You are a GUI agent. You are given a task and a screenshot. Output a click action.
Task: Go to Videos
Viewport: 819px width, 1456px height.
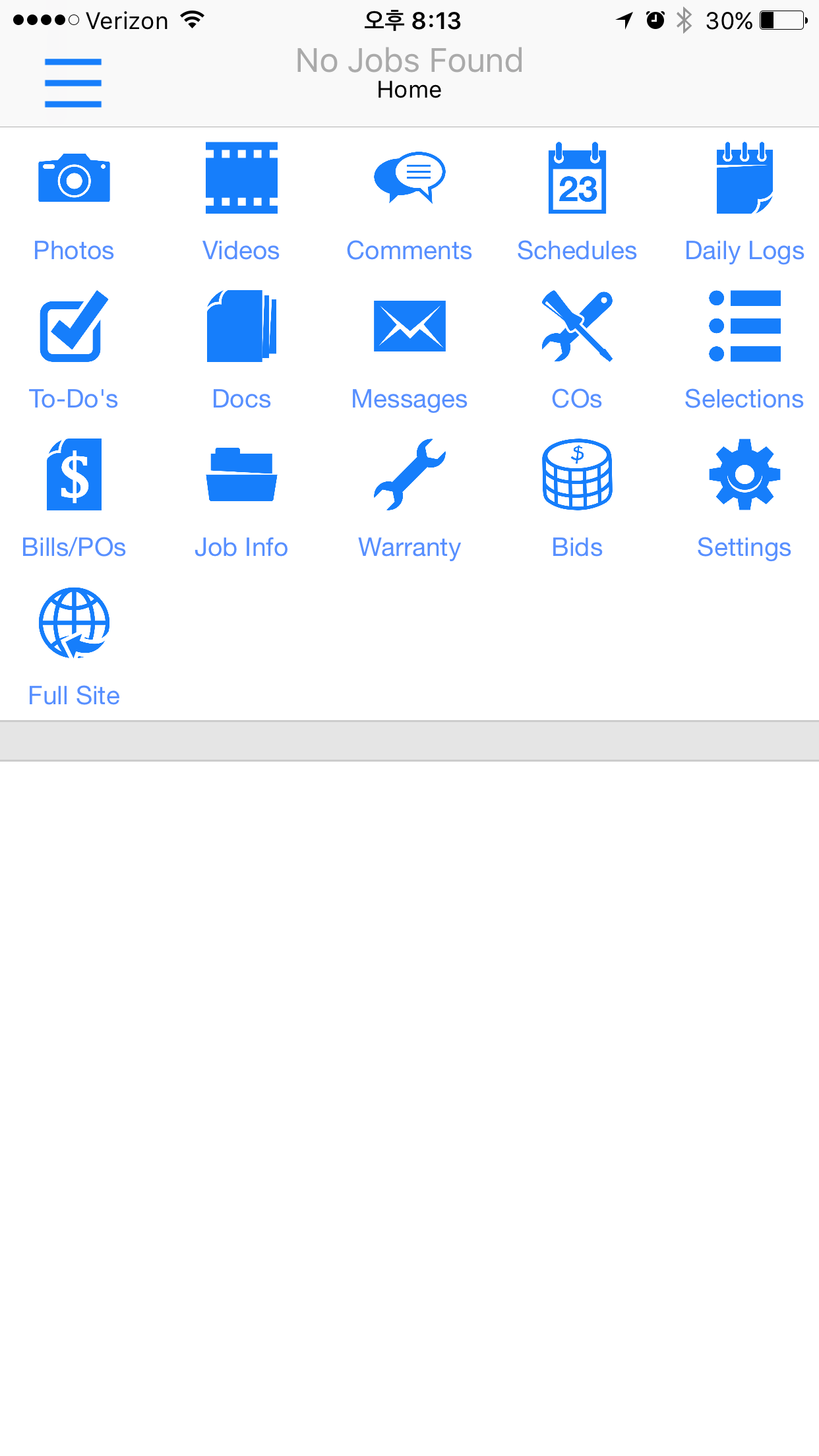tap(241, 202)
